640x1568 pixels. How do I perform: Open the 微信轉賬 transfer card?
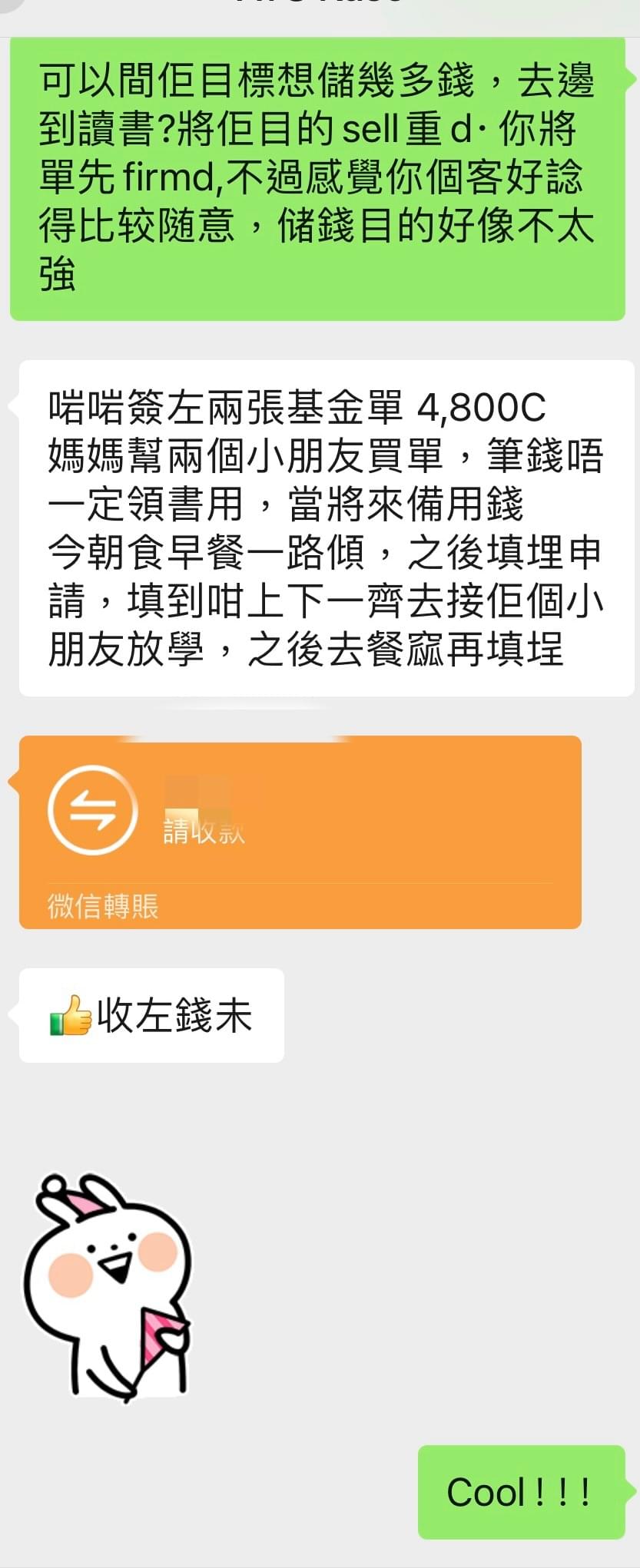[x=300, y=831]
